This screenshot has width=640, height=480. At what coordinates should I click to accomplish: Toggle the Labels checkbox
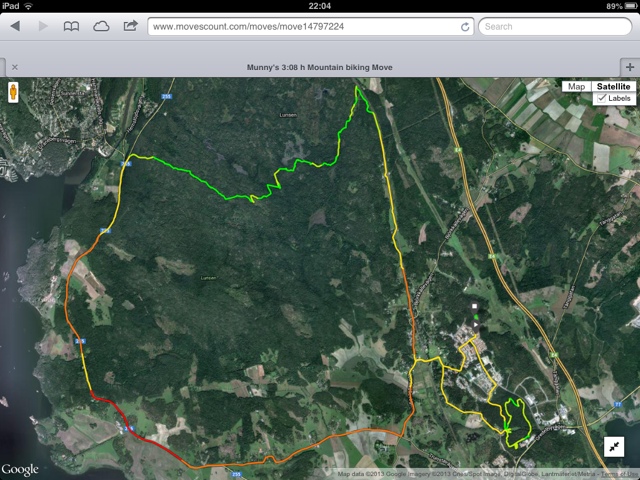click(600, 98)
